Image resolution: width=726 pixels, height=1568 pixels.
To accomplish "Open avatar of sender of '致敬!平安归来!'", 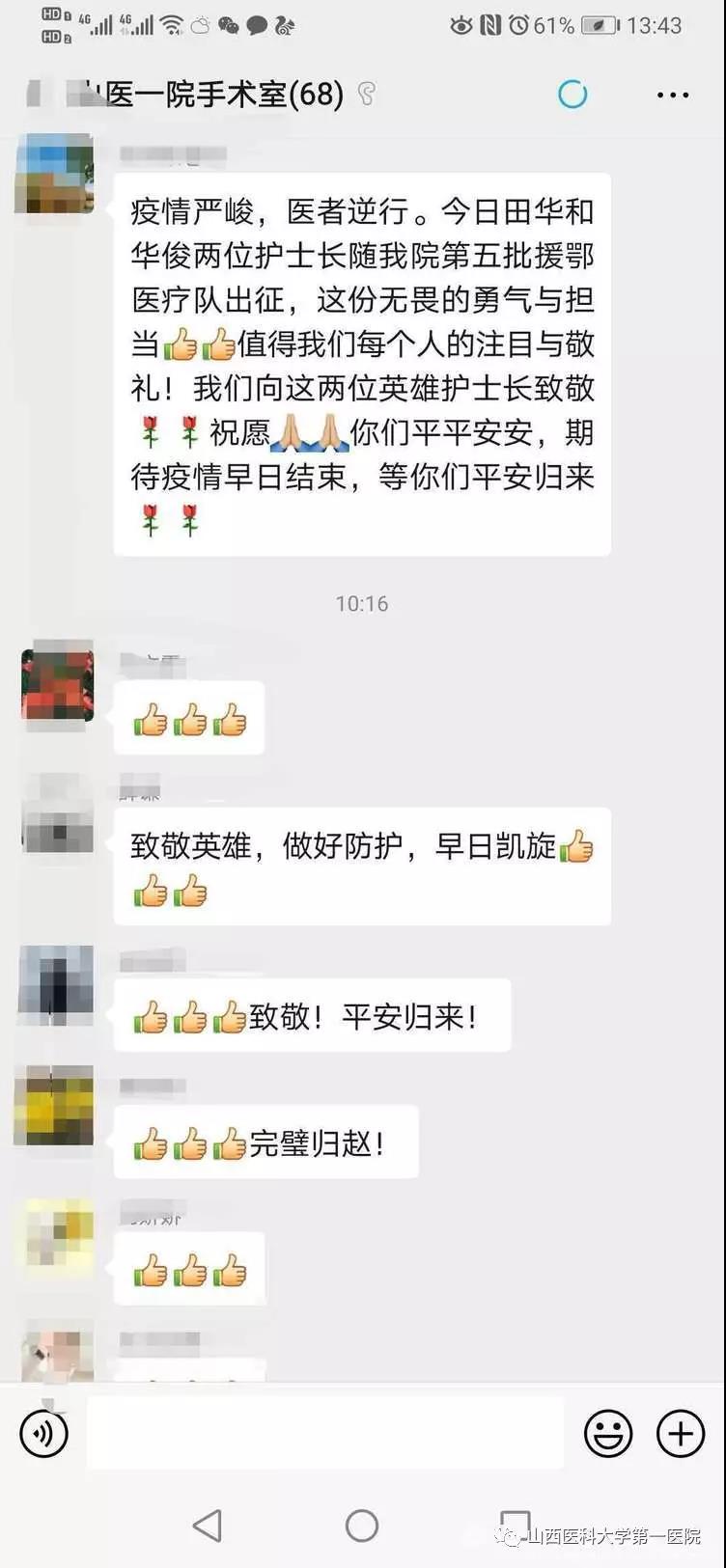I will click(56, 984).
